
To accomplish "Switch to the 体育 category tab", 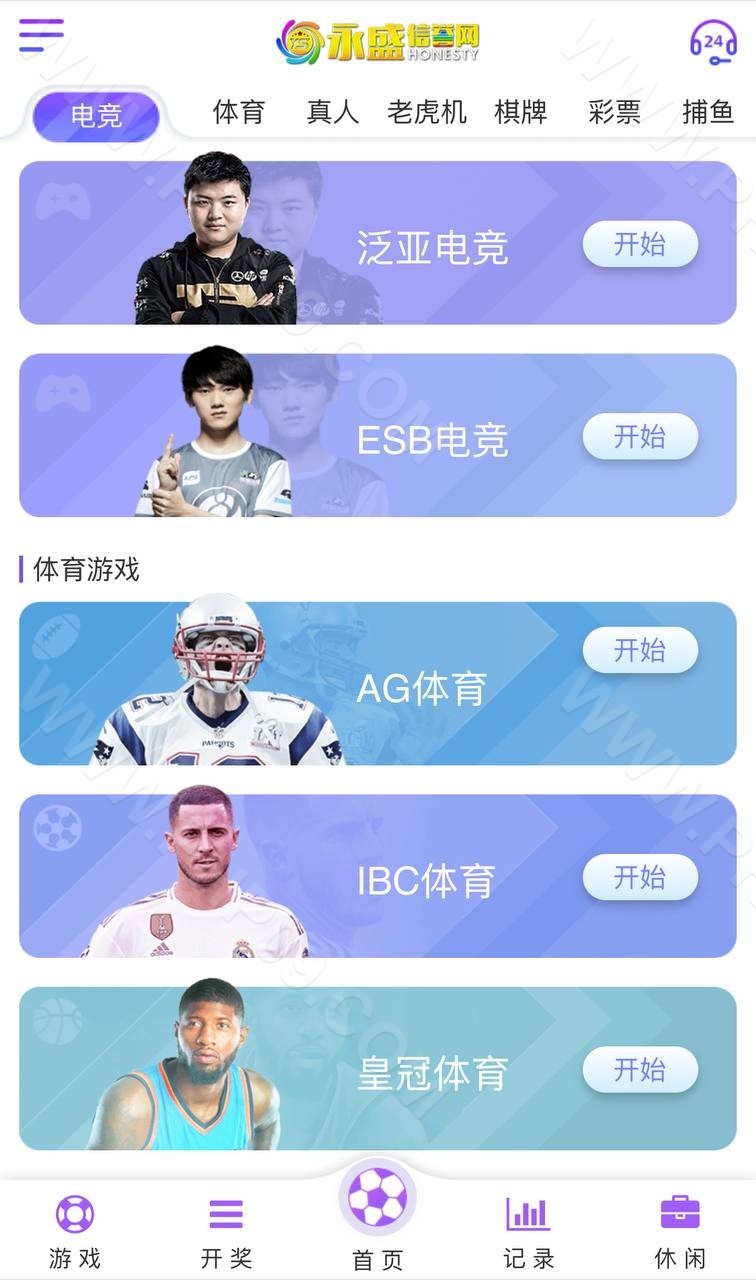I will [239, 112].
